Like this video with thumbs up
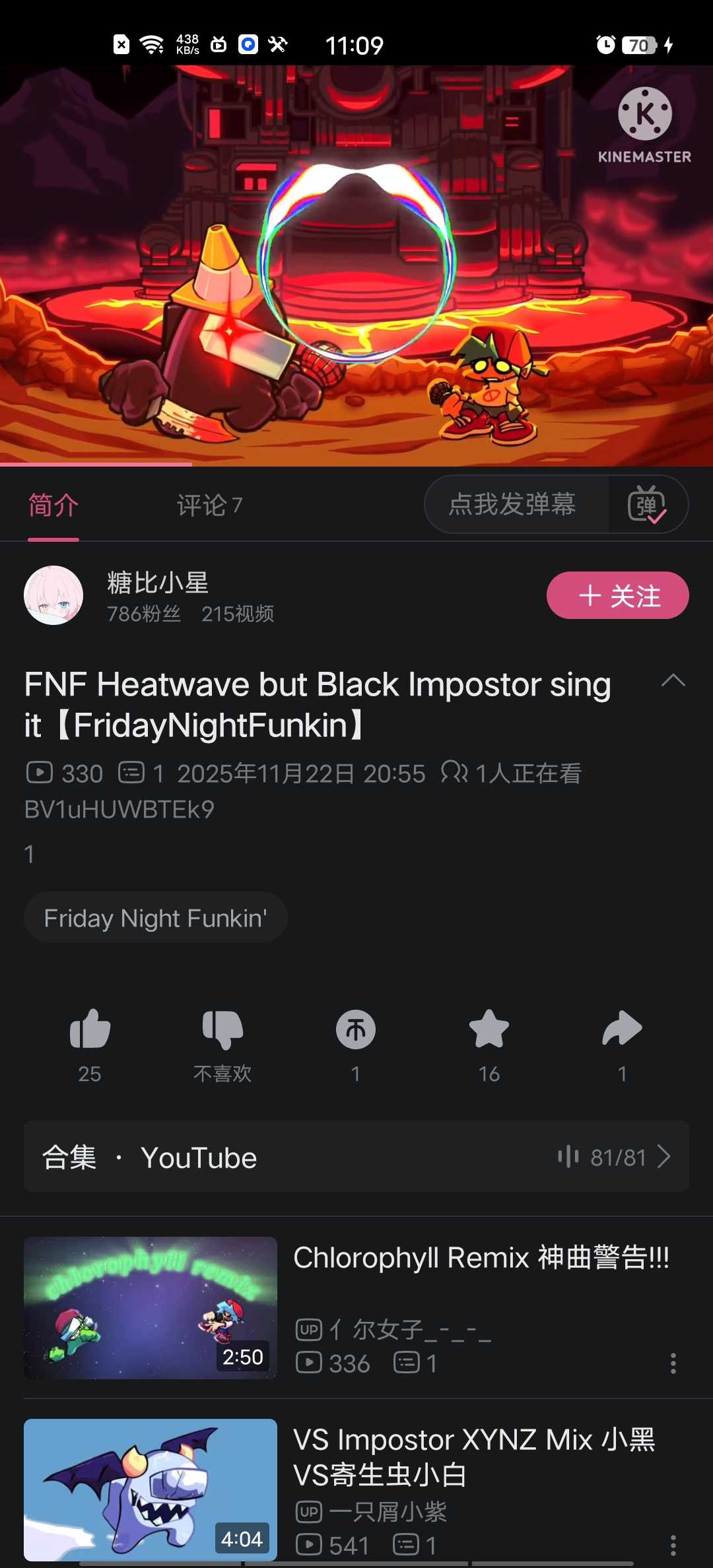The width and height of the screenshot is (713, 1568). pos(90,1029)
